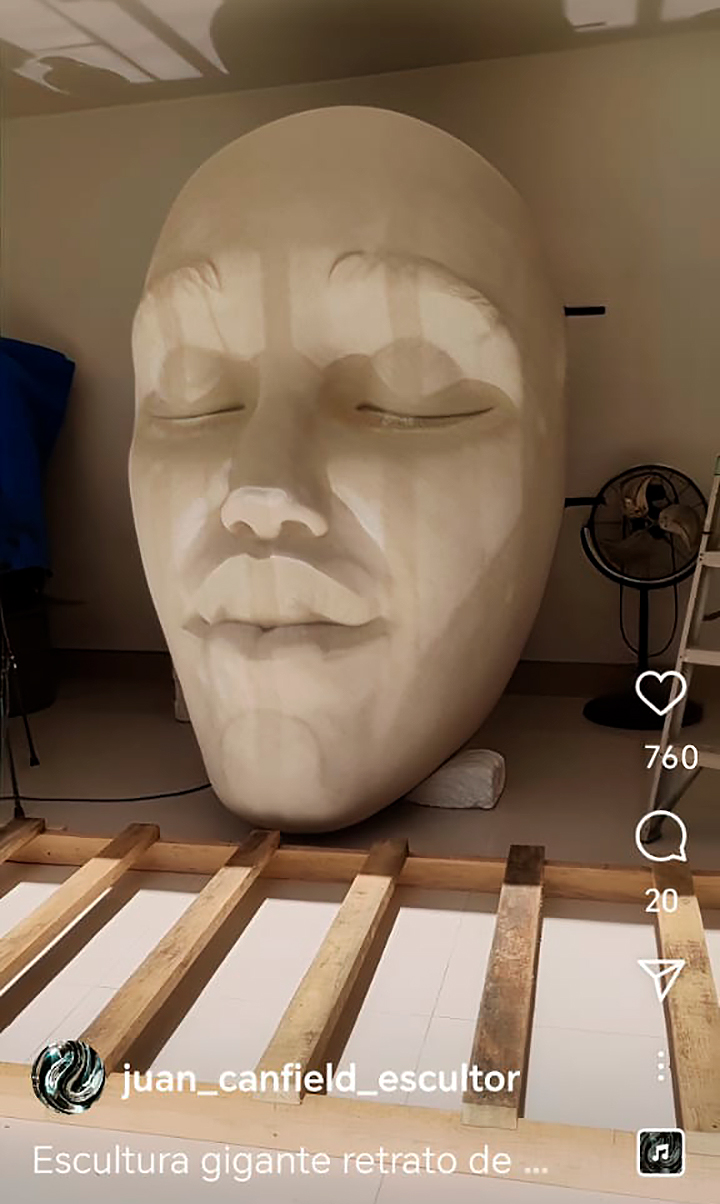Viewport: 720px width, 1204px height.
Task: Visit the juan_canfield_escultor username link
Action: click(x=320, y=1079)
